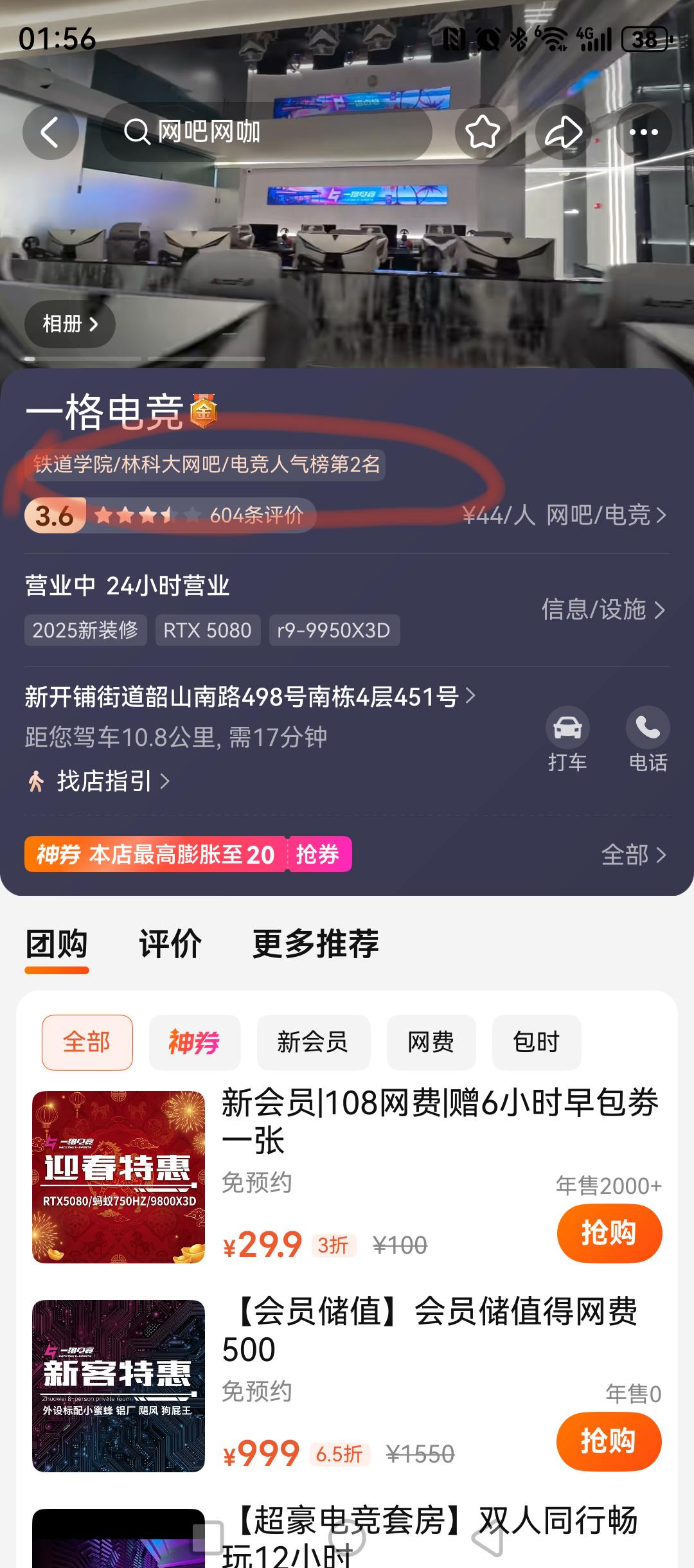Grab the 神券 coupon with 抢券
The height and width of the screenshot is (1568, 694).
pos(318,854)
